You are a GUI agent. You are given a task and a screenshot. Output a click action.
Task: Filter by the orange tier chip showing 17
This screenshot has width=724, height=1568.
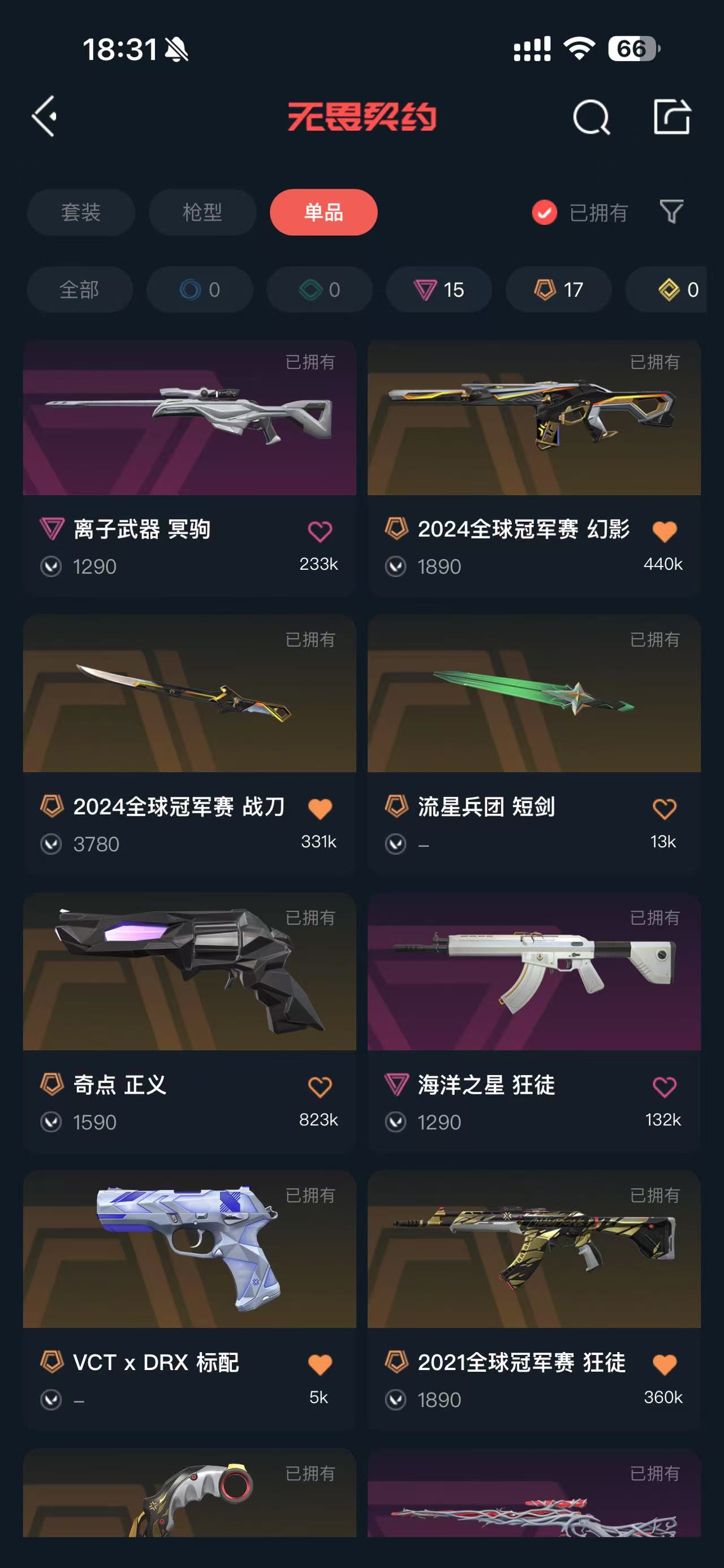pyautogui.click(x=558, y=290)
